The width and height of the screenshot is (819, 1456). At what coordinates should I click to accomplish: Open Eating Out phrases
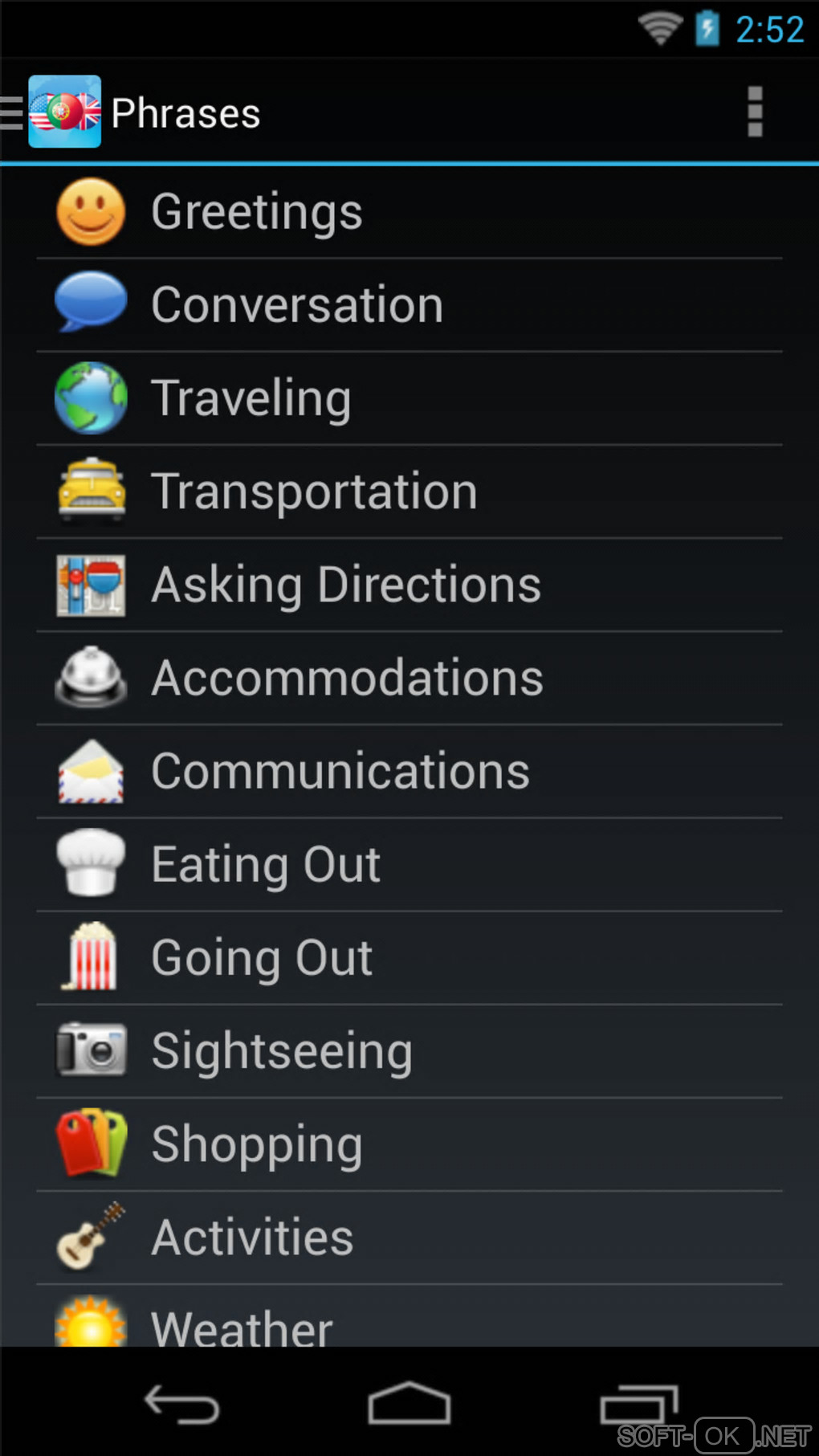(409, 864)
